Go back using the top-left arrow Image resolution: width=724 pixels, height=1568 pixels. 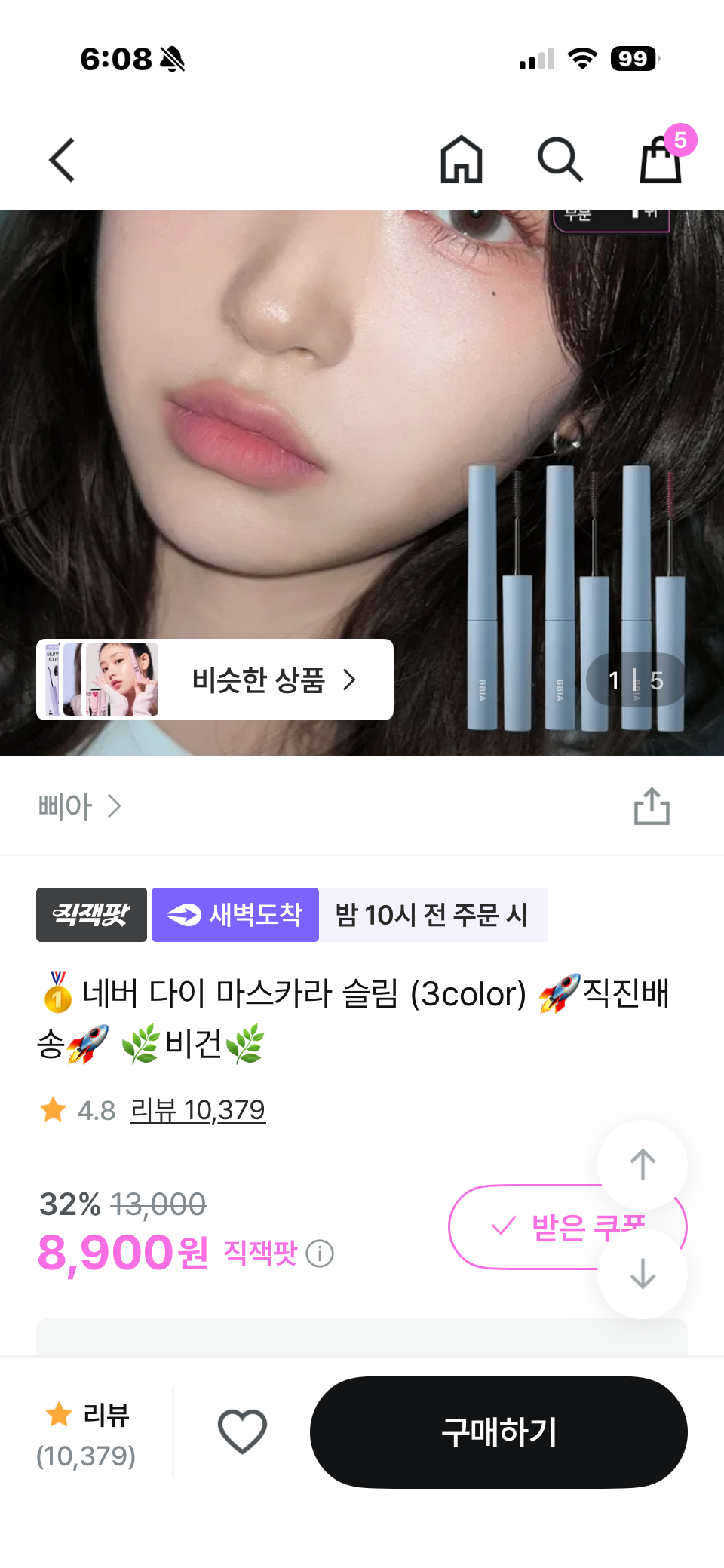pyautogui.click(x=62, y=160)
